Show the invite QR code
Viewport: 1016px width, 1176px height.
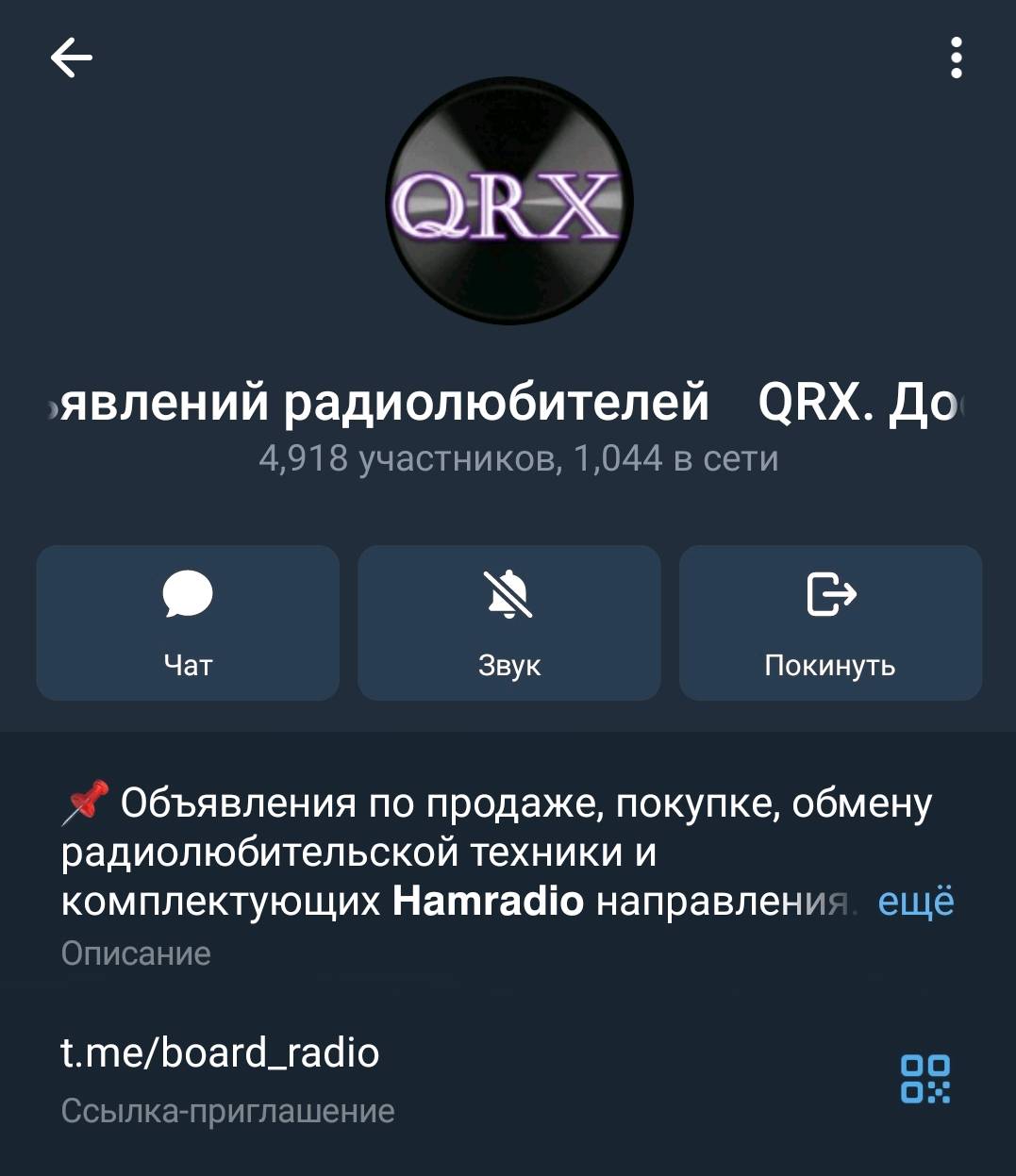coord(925,1079)
